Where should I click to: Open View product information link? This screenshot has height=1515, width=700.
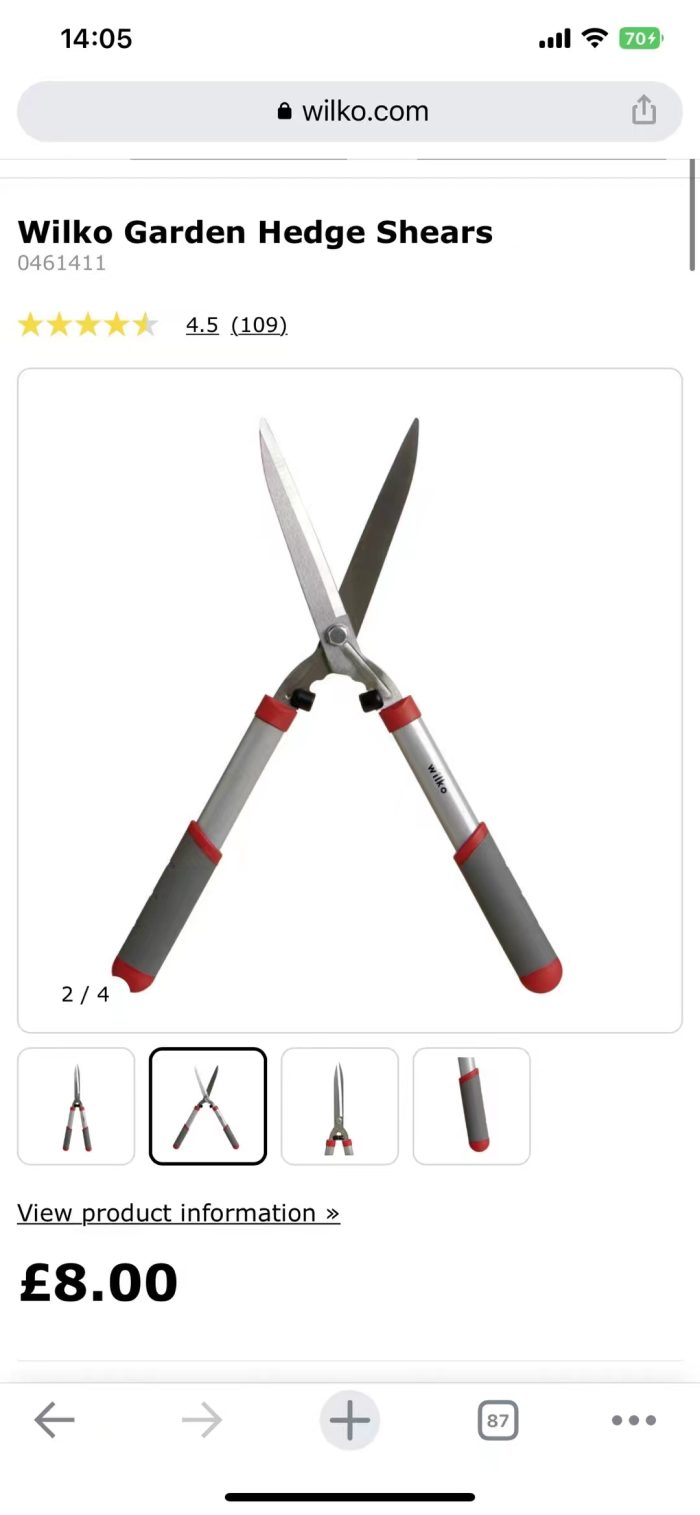[179, 1213]
